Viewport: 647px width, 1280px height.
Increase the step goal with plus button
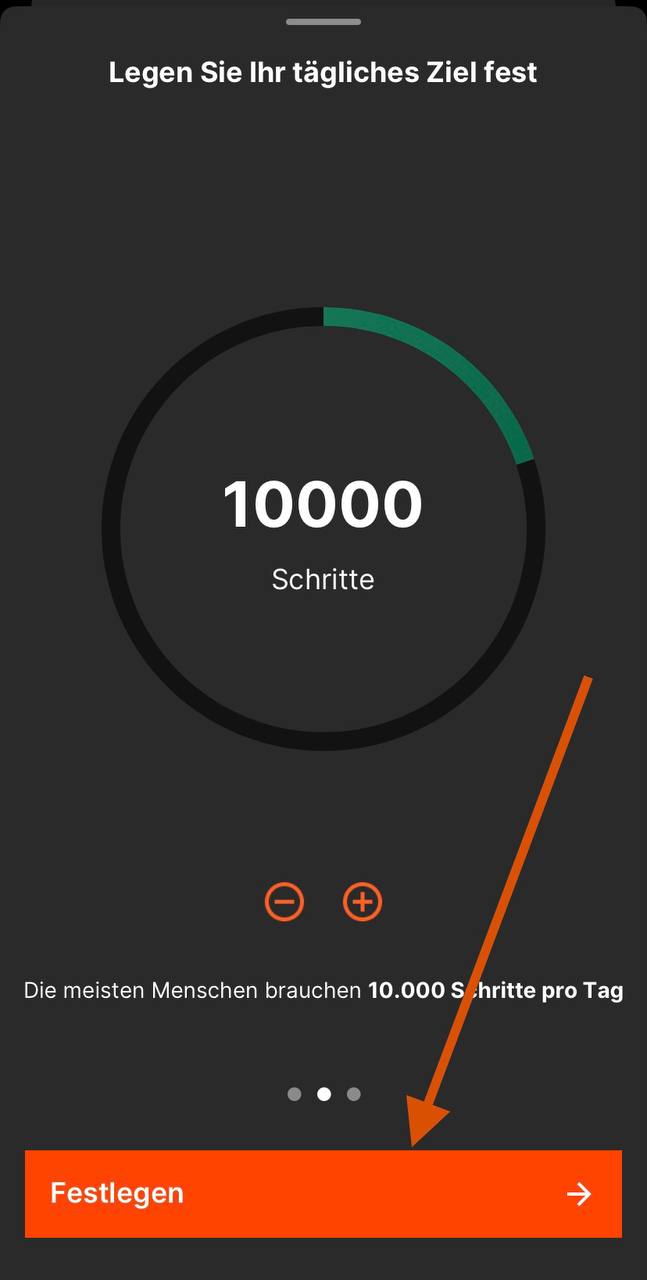pos(362,902)
